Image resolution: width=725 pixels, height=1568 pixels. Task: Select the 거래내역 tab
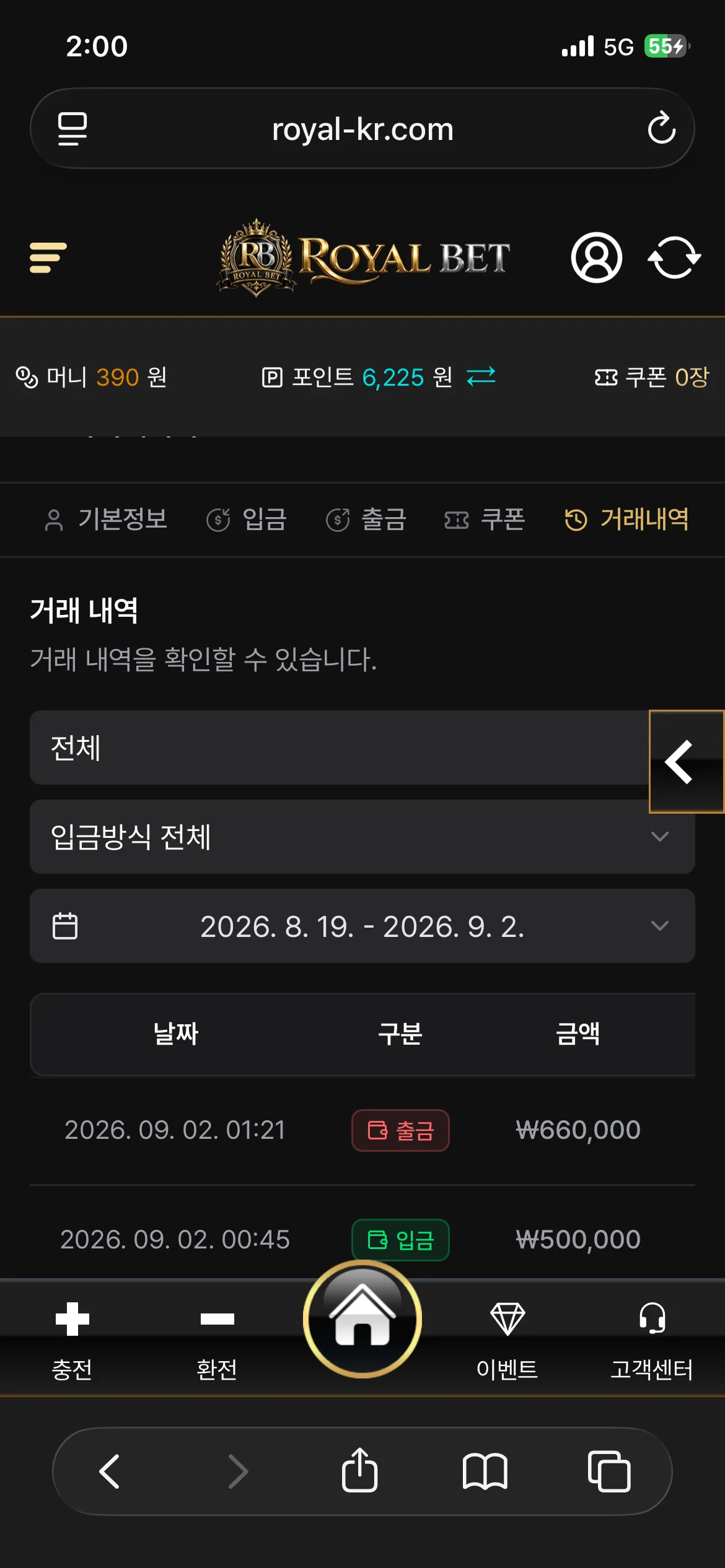pyautogui.click(x=627, y=519)
